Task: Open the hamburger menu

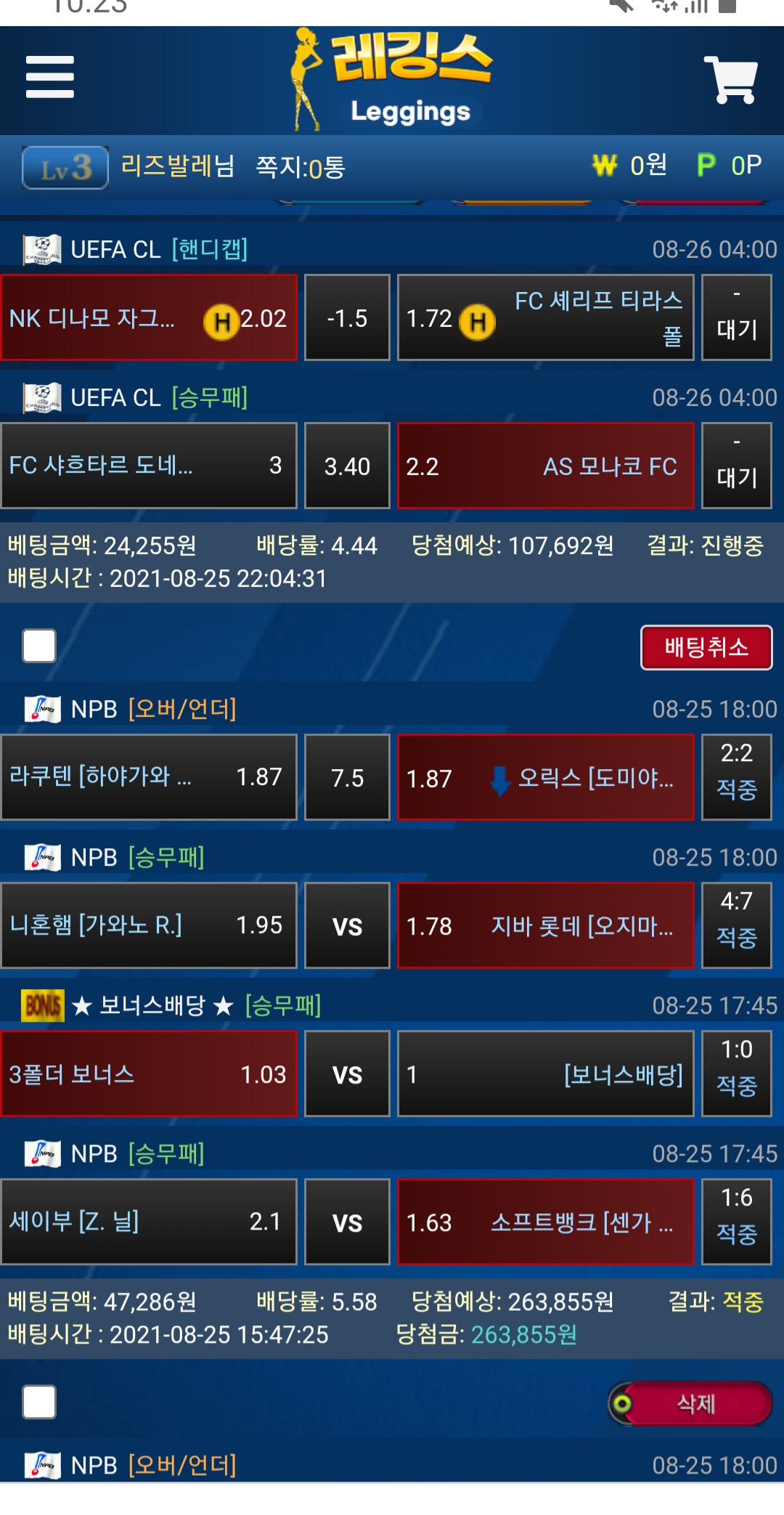Action: [49, 77]
